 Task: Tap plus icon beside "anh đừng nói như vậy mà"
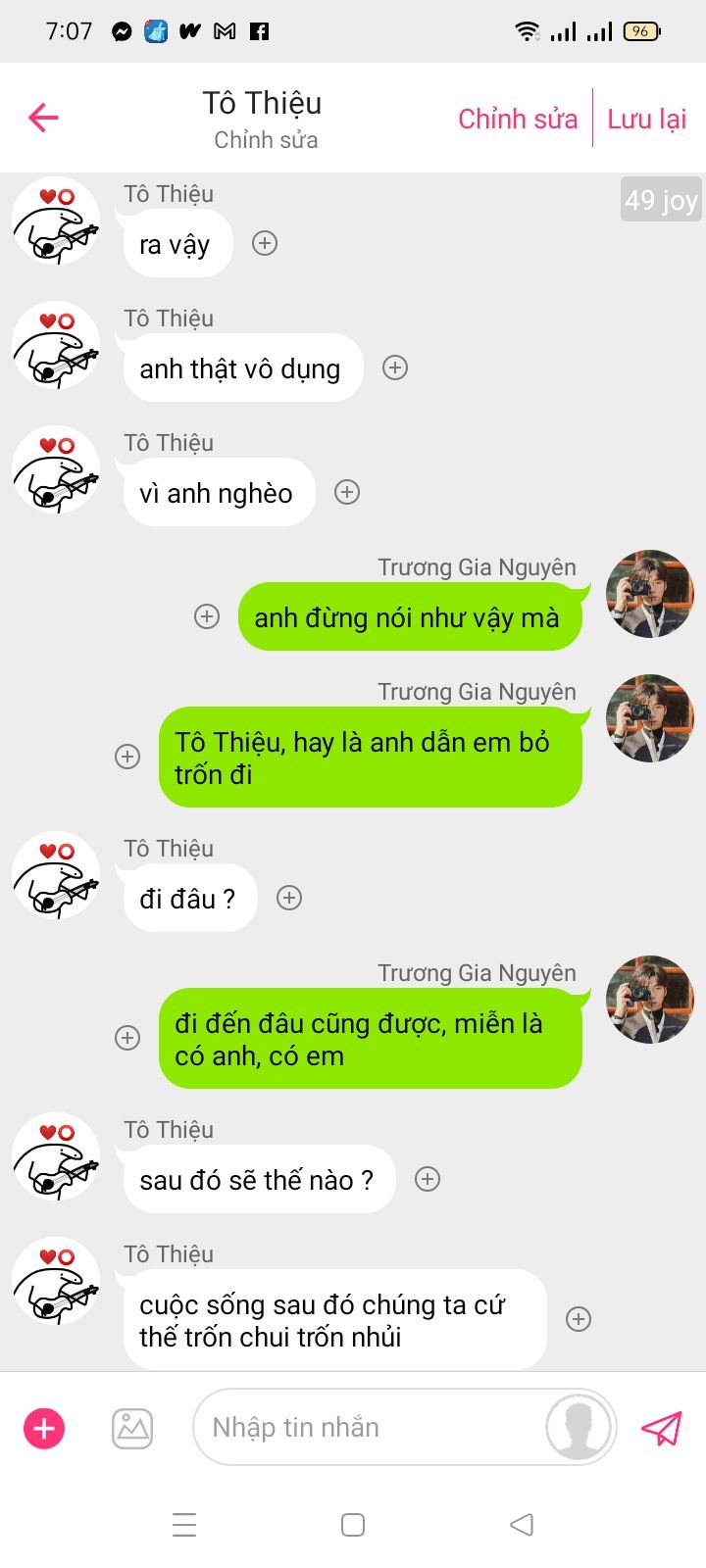207,616
